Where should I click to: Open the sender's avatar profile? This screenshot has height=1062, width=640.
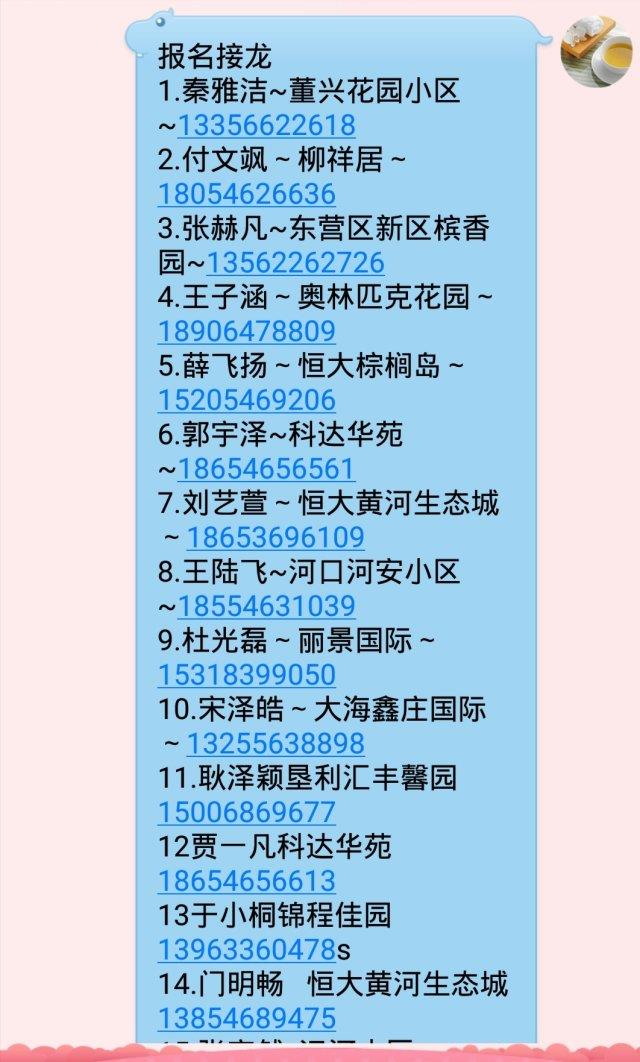[x=597, y=51]
